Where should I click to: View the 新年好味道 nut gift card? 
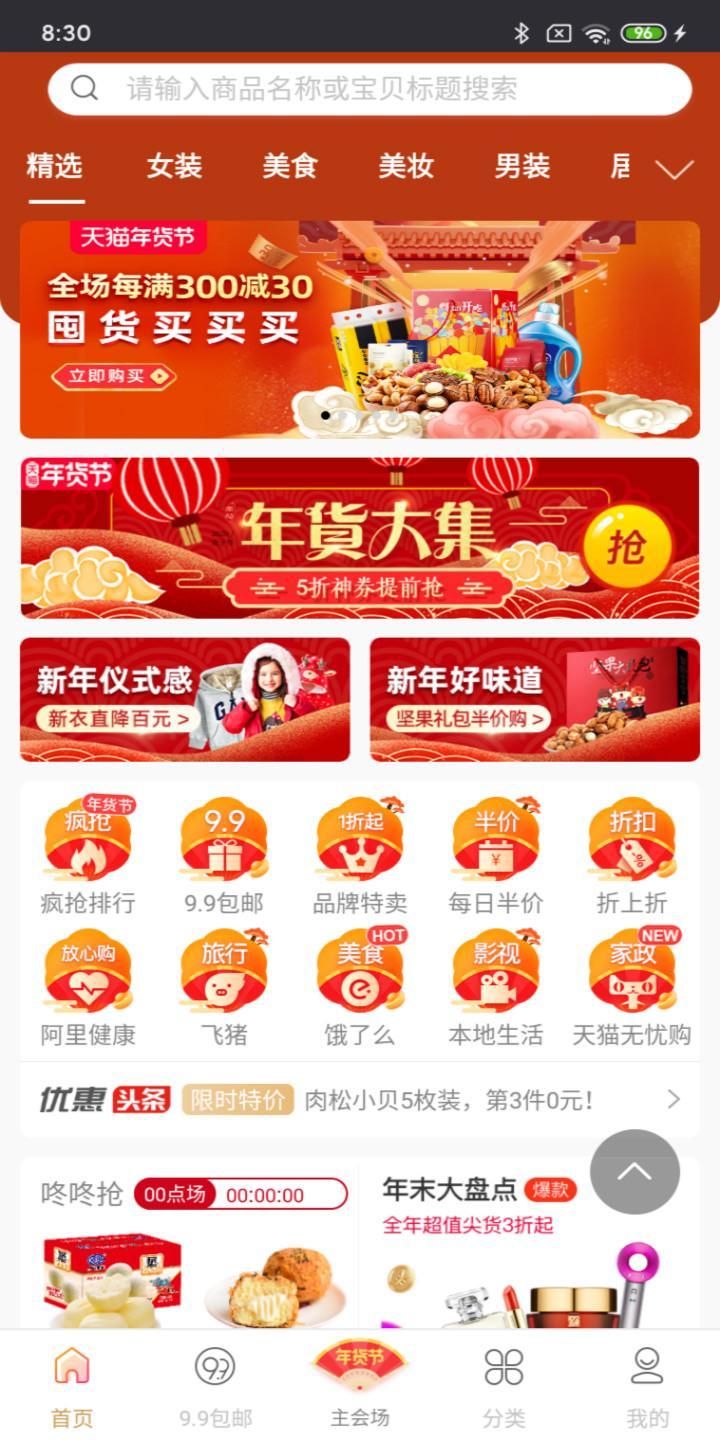(x=535, y=700)
